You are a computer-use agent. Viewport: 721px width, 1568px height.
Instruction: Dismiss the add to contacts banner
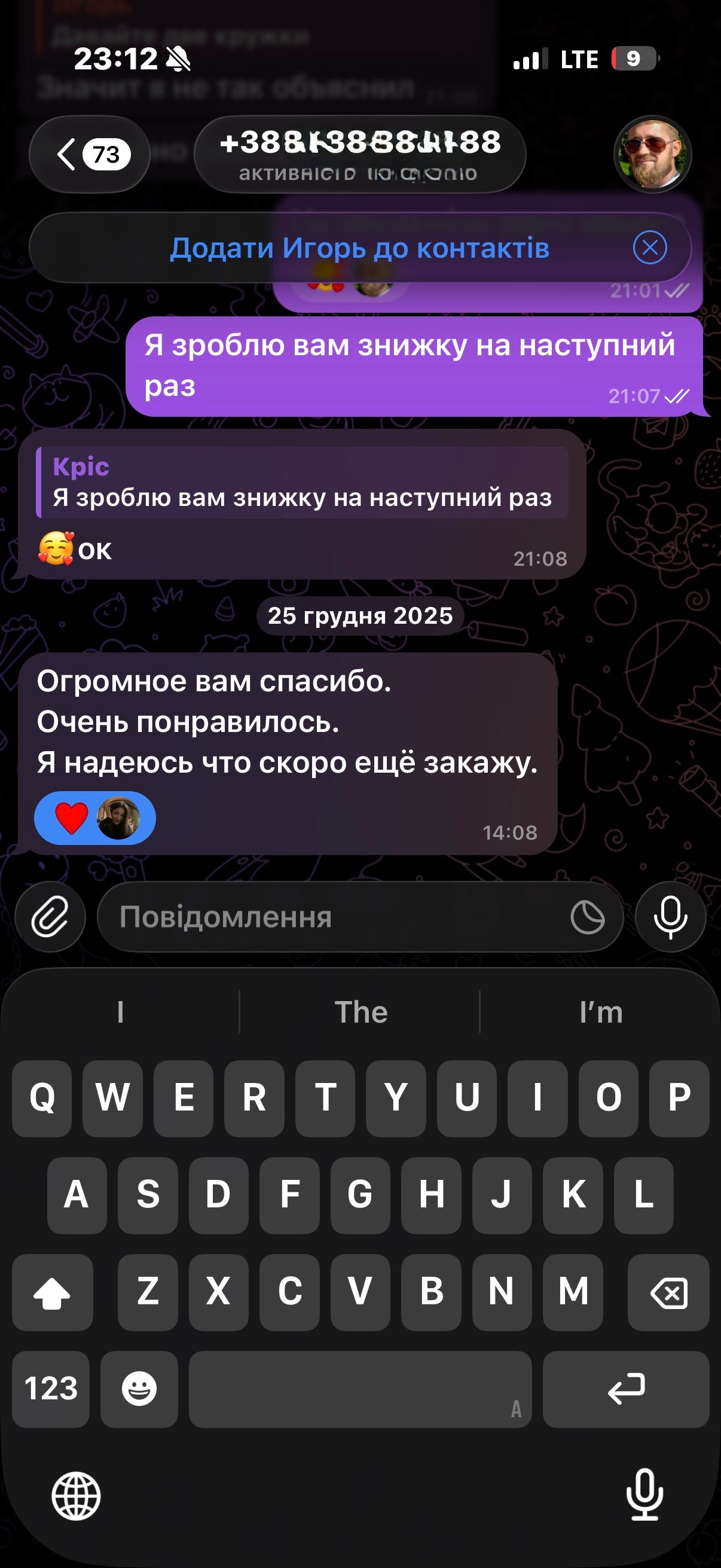pos(650,248)
